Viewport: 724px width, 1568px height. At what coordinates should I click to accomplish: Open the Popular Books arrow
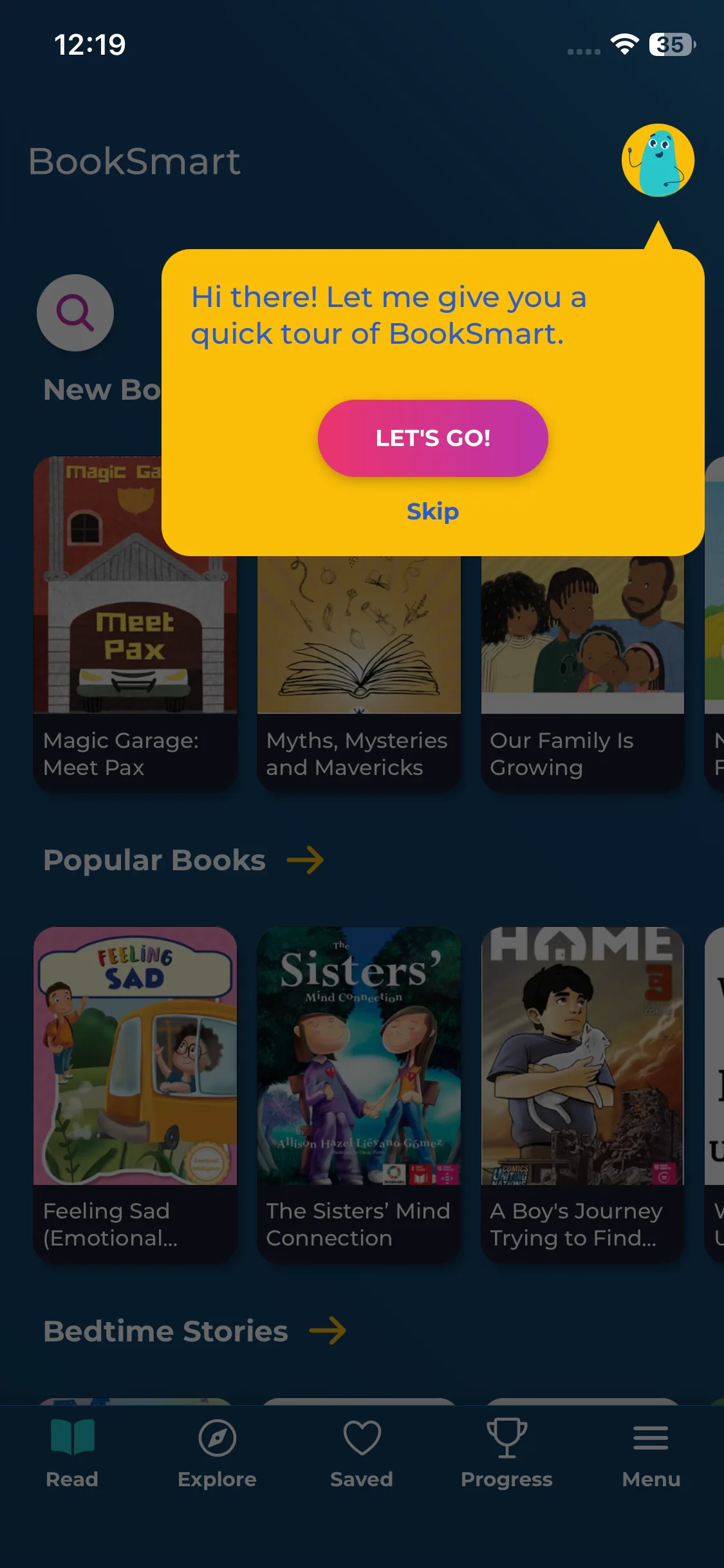click(305, 860)
